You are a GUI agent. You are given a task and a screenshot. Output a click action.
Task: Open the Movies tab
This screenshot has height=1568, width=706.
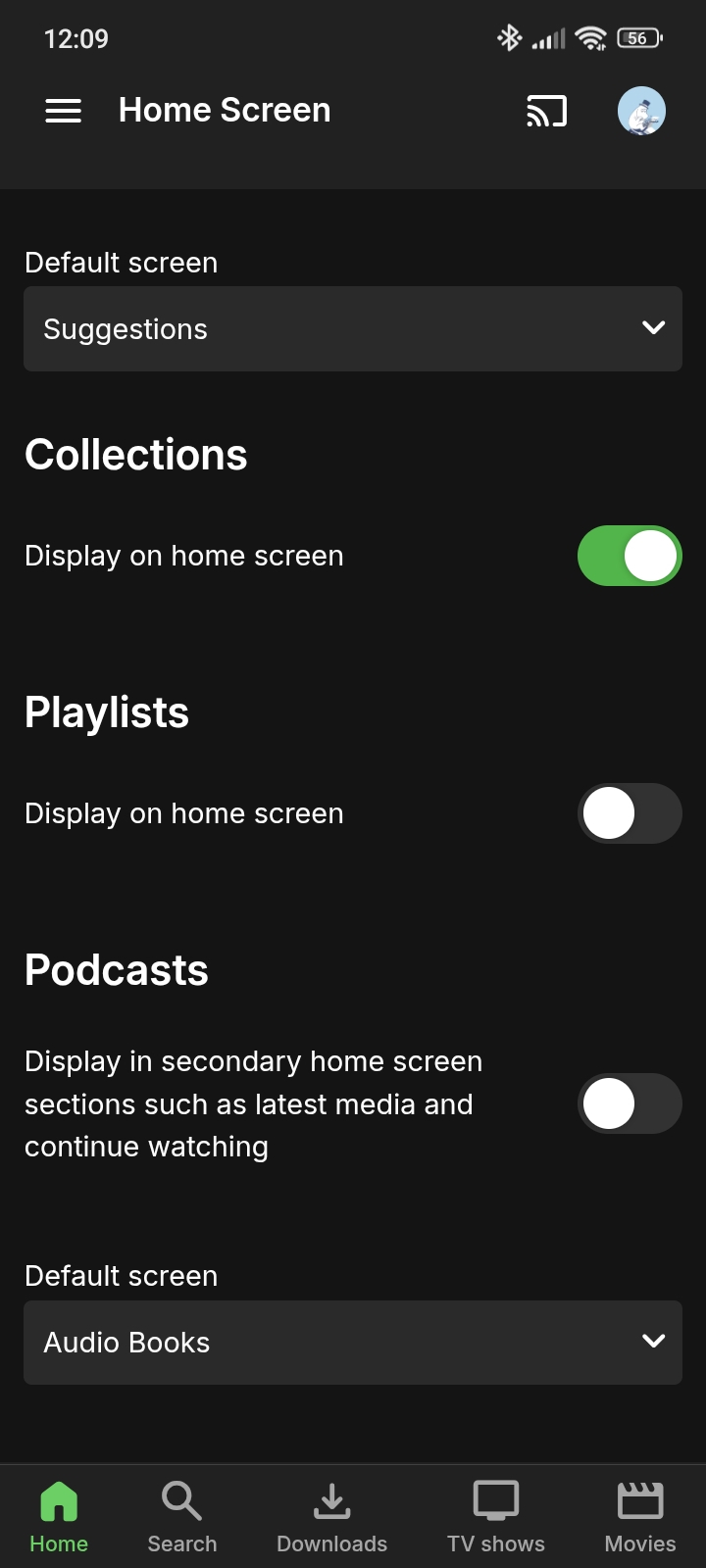(640, 1517)
